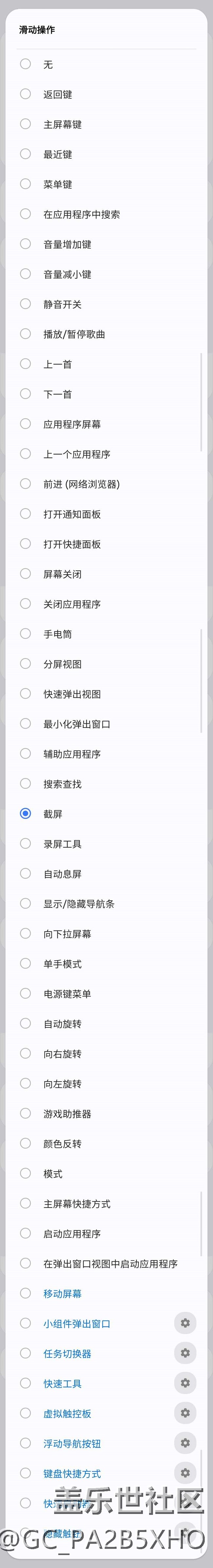213x1568 pixels.
Task: Select the 无 option
Action: pyautogui.click(x=26, y=64)
